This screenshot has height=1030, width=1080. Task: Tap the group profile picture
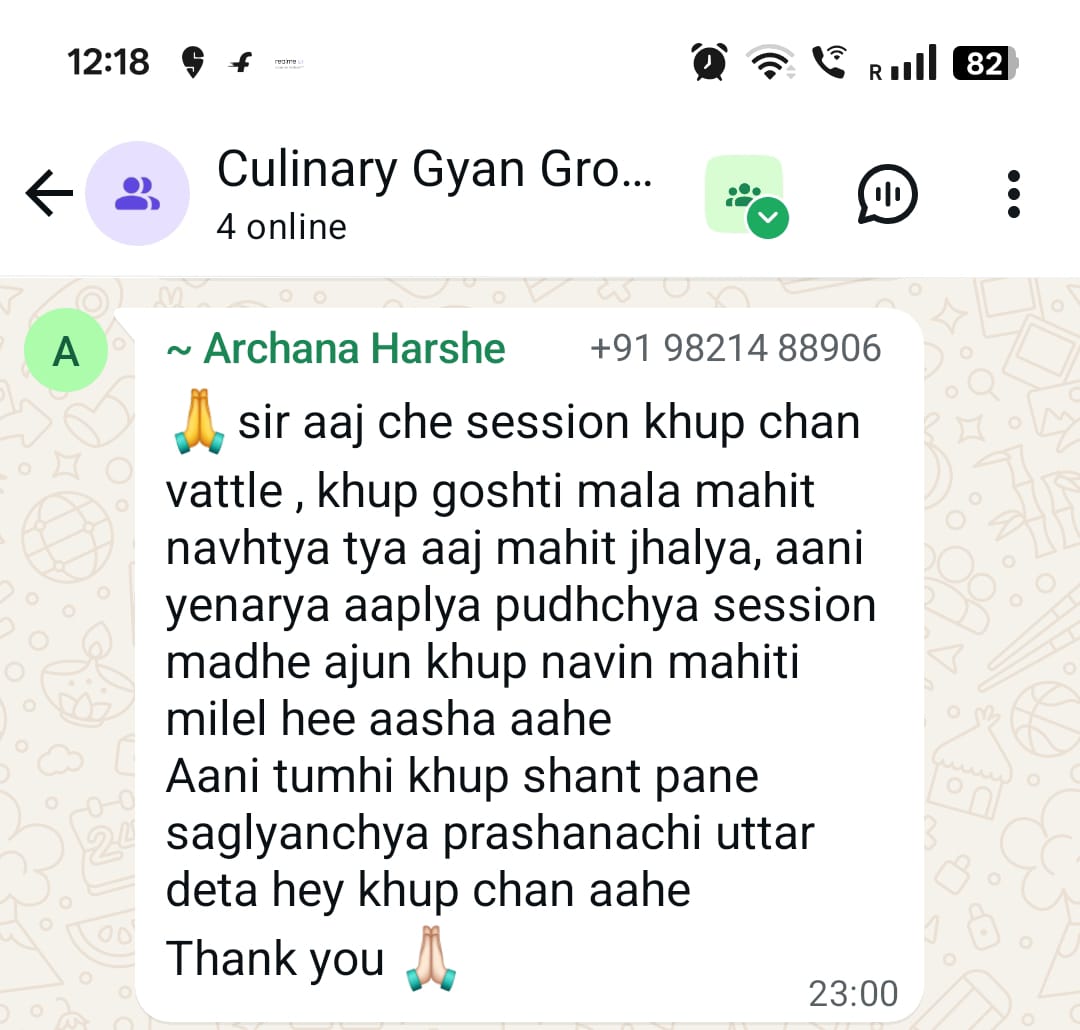pyautogui.click(x=137, y=193)
